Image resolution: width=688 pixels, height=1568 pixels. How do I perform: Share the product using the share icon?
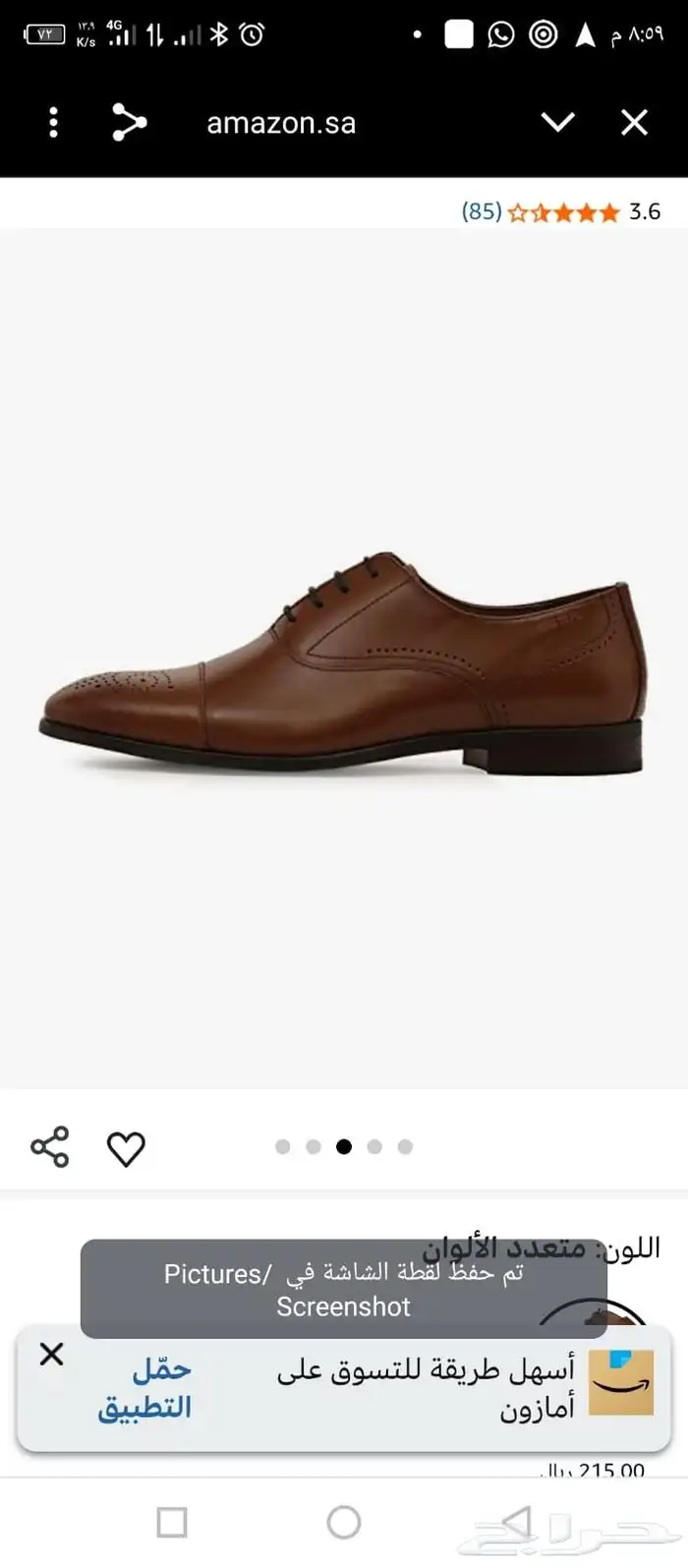(50, 1147)
